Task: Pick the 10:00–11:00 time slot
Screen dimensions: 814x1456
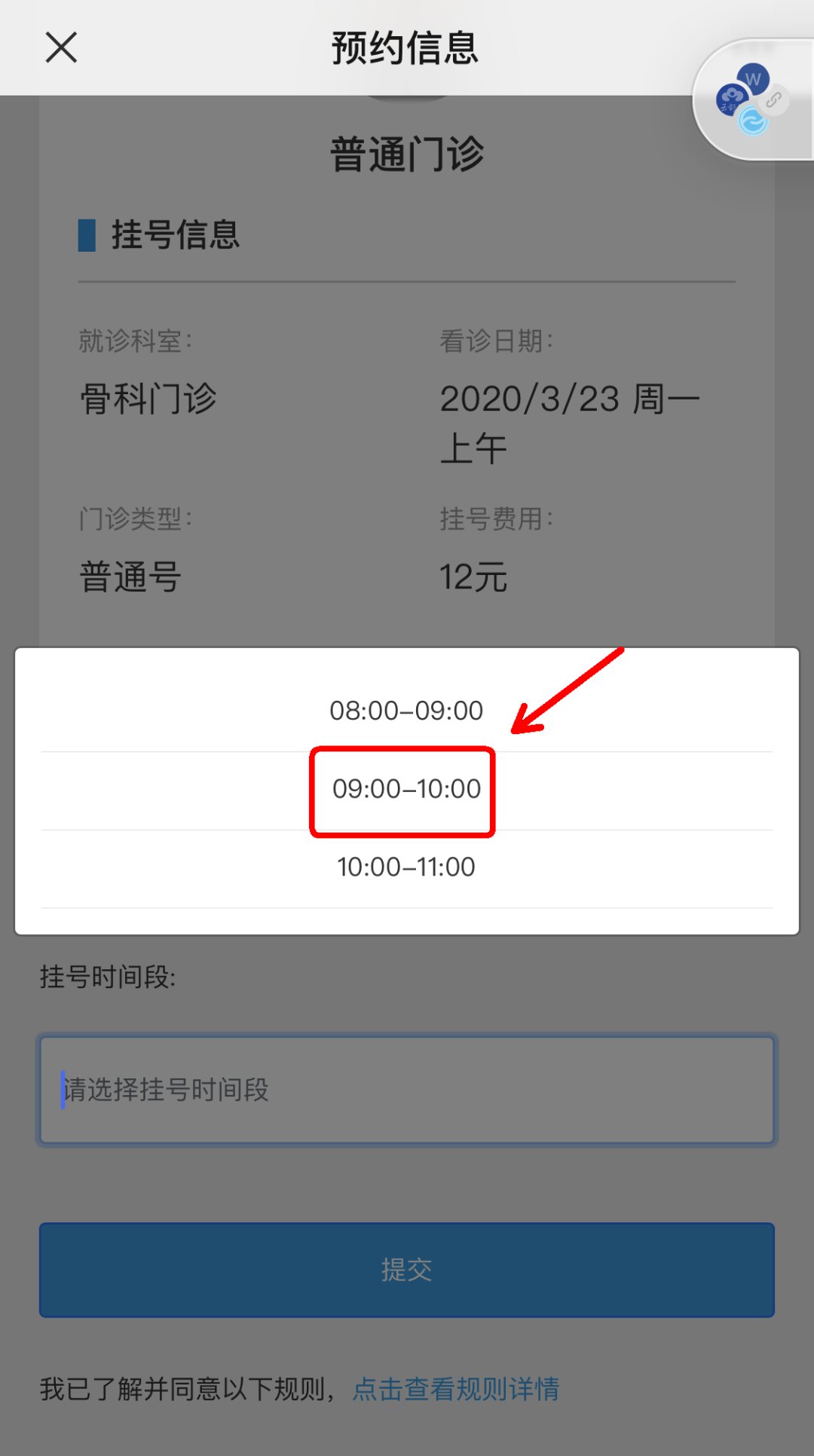Action: pos(406,867)
